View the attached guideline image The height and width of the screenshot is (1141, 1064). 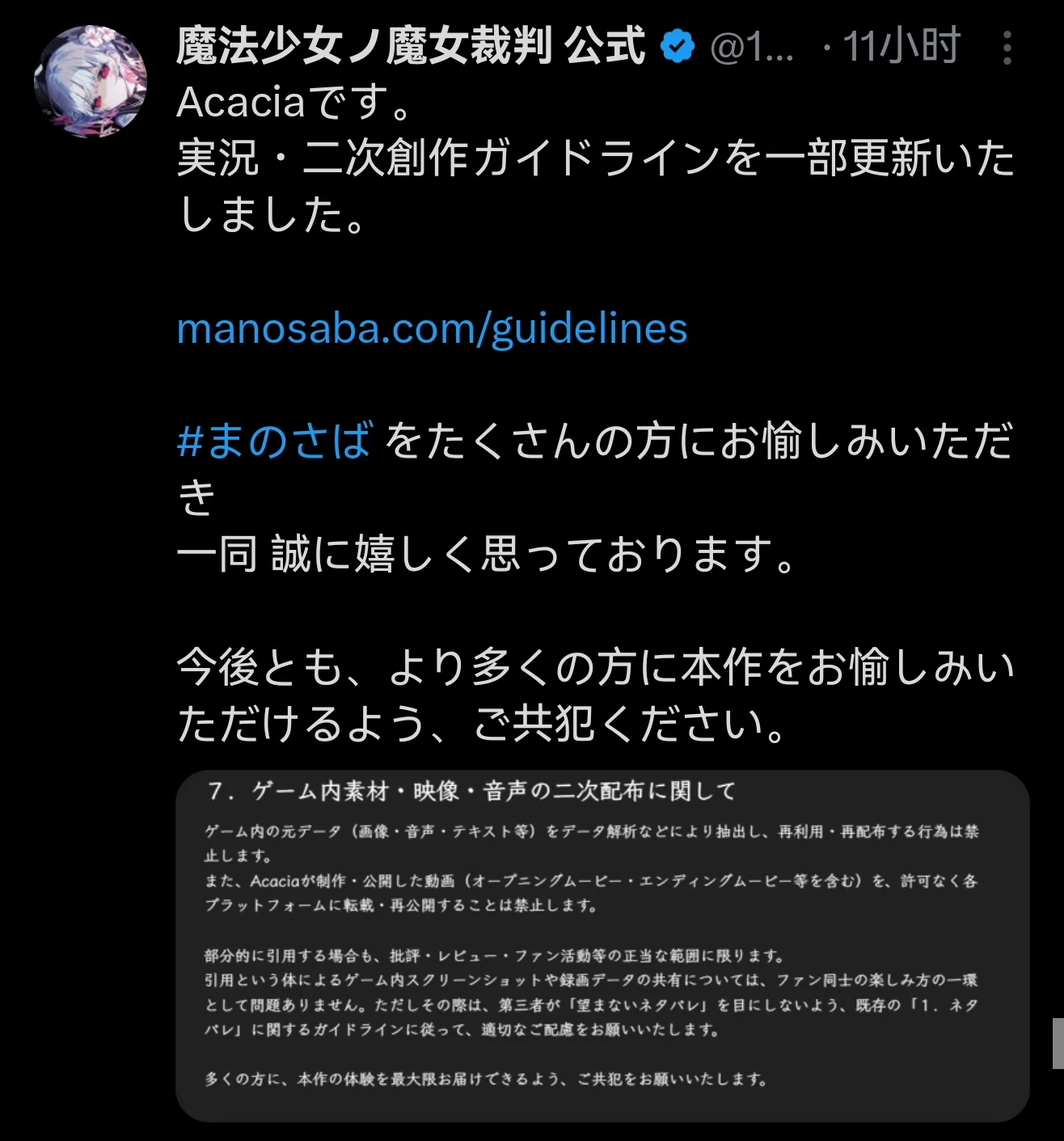coord(602,944)
